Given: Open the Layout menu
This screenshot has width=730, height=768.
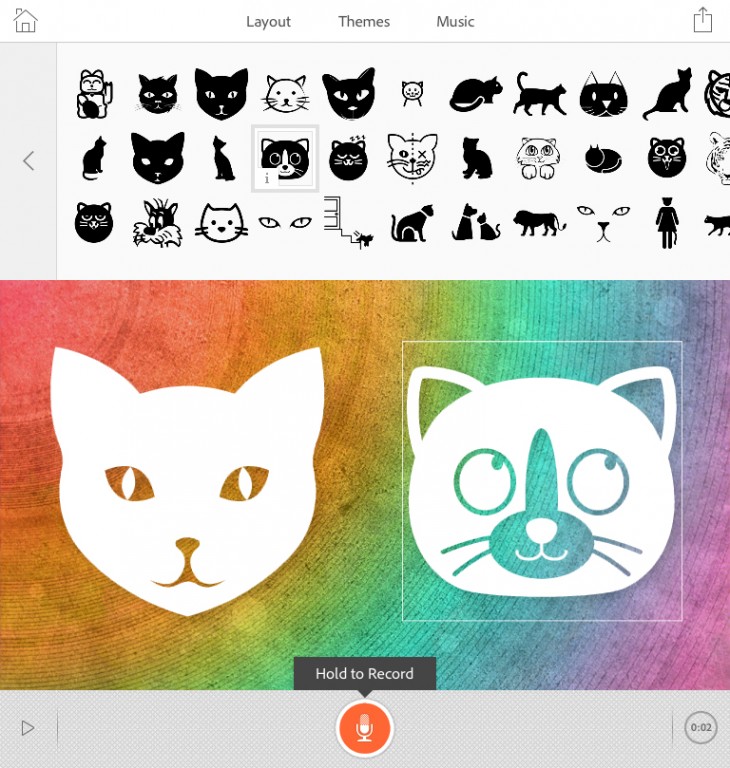Looking at the screenshot, I should [x=268, y=21].
